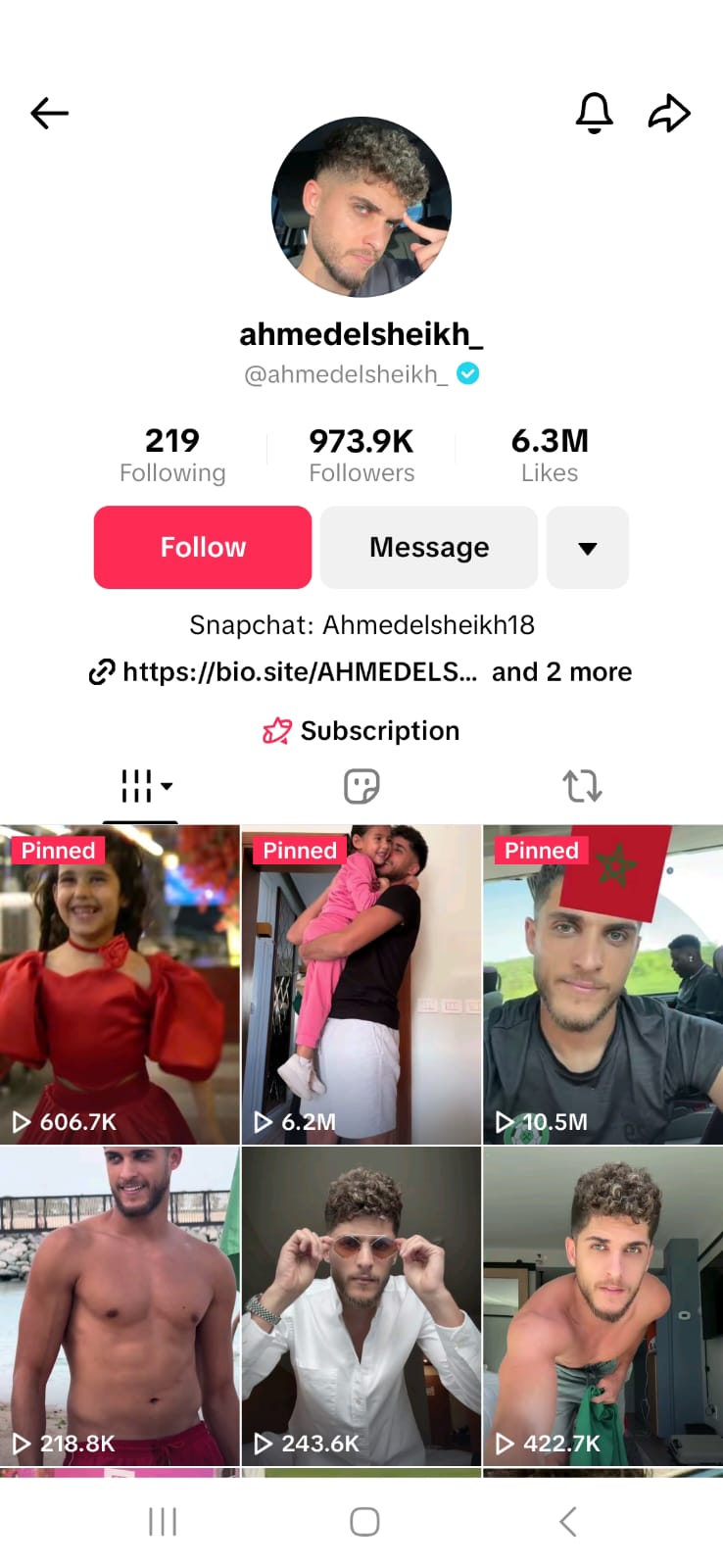
Task: Expand the suggested accounts dropdown arrow
Action: click(587, 548)
